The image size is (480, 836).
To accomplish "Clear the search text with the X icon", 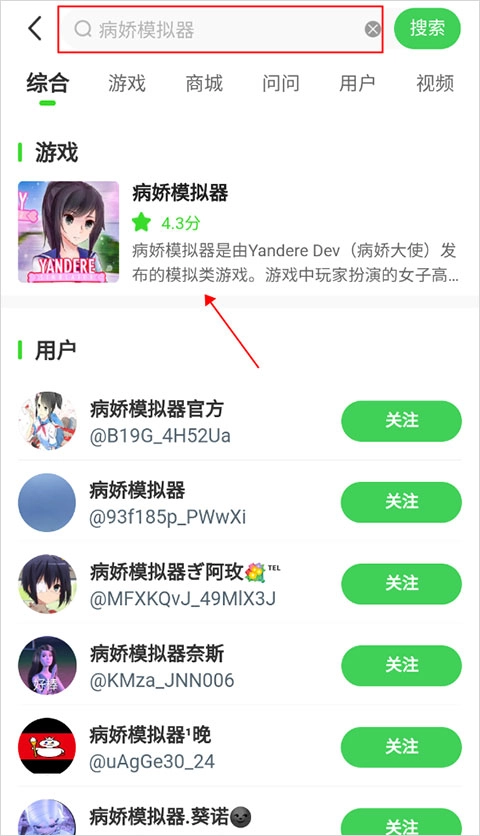I will 373,29.
